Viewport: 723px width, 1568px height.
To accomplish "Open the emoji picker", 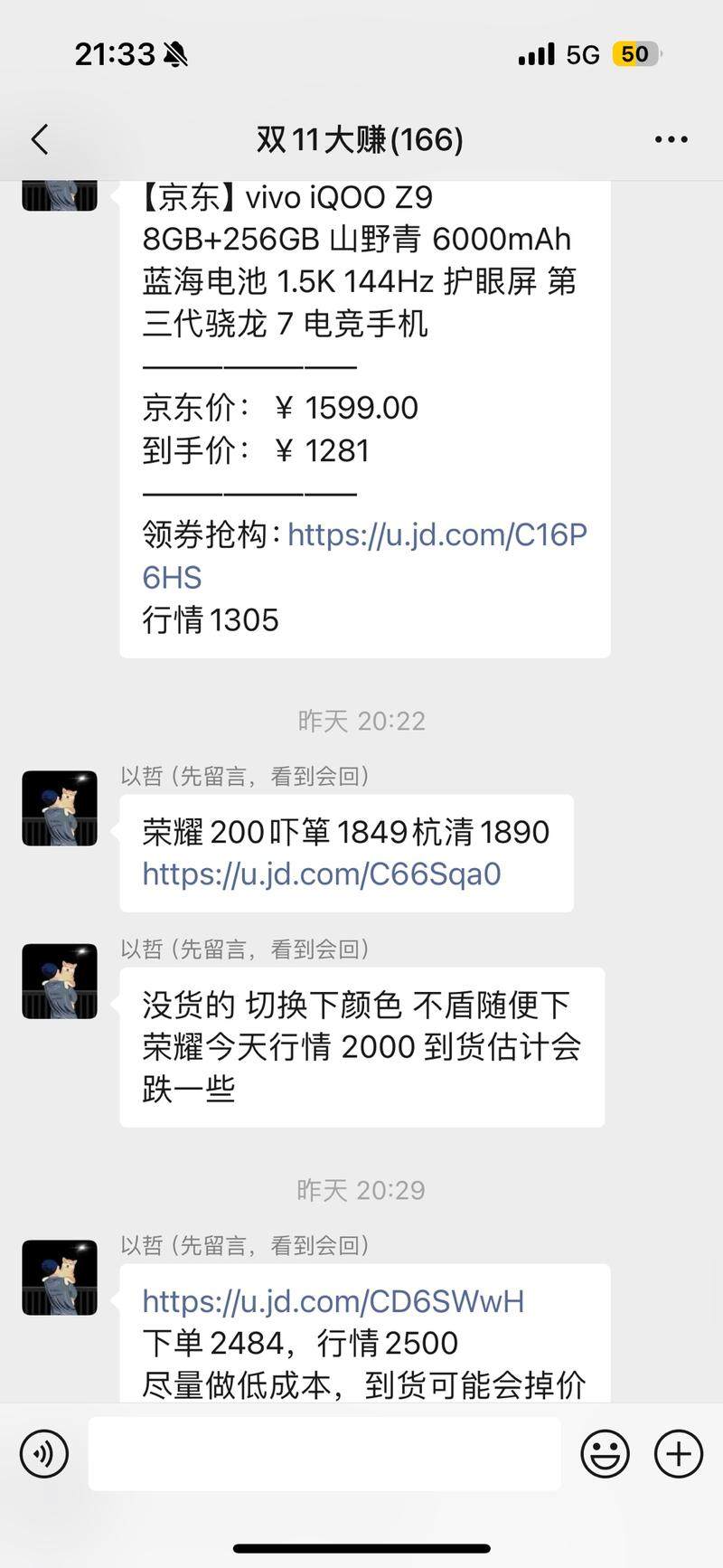I will click(x=605, y=1453).
